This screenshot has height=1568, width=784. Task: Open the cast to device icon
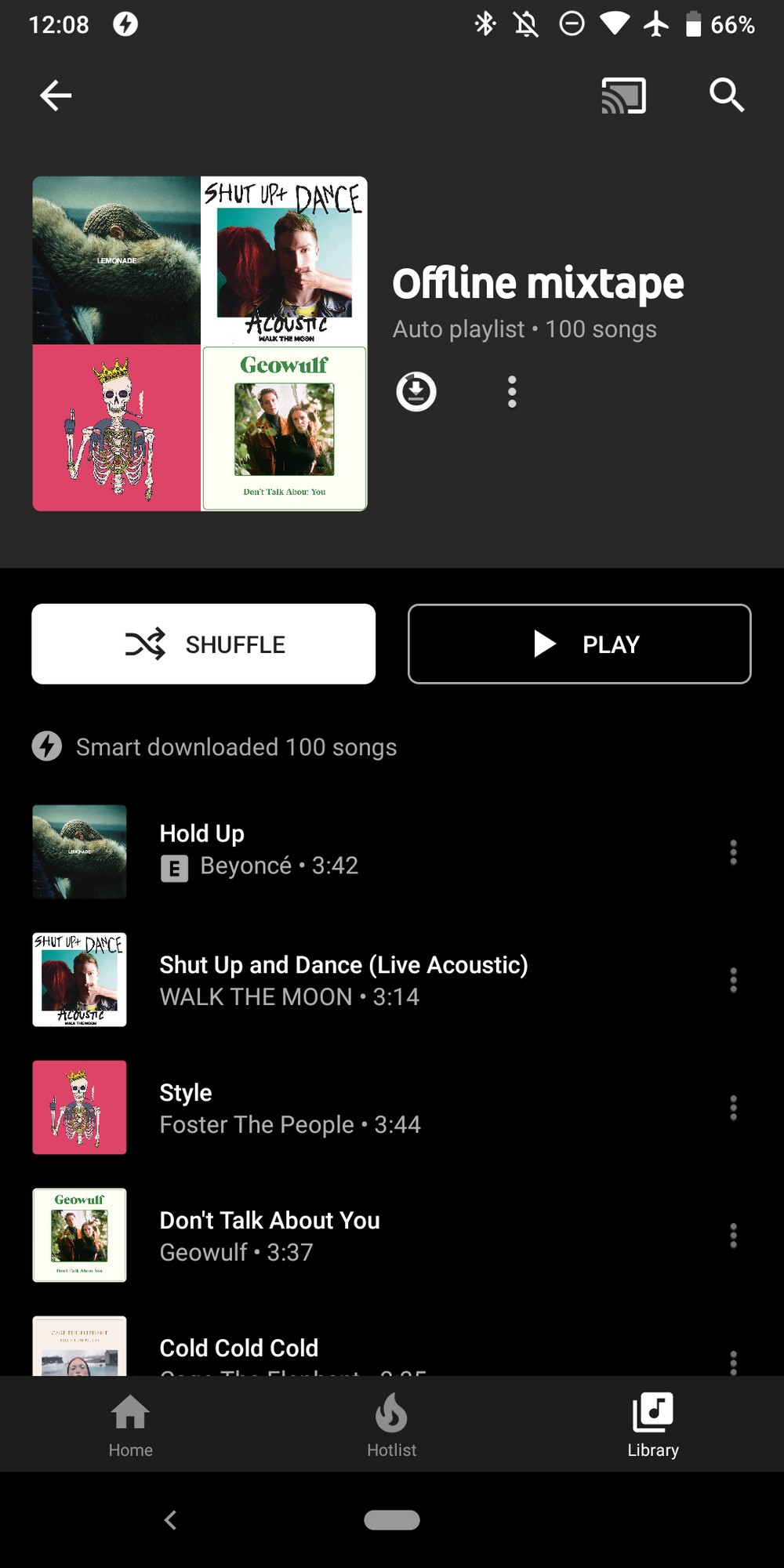point(623,96)
